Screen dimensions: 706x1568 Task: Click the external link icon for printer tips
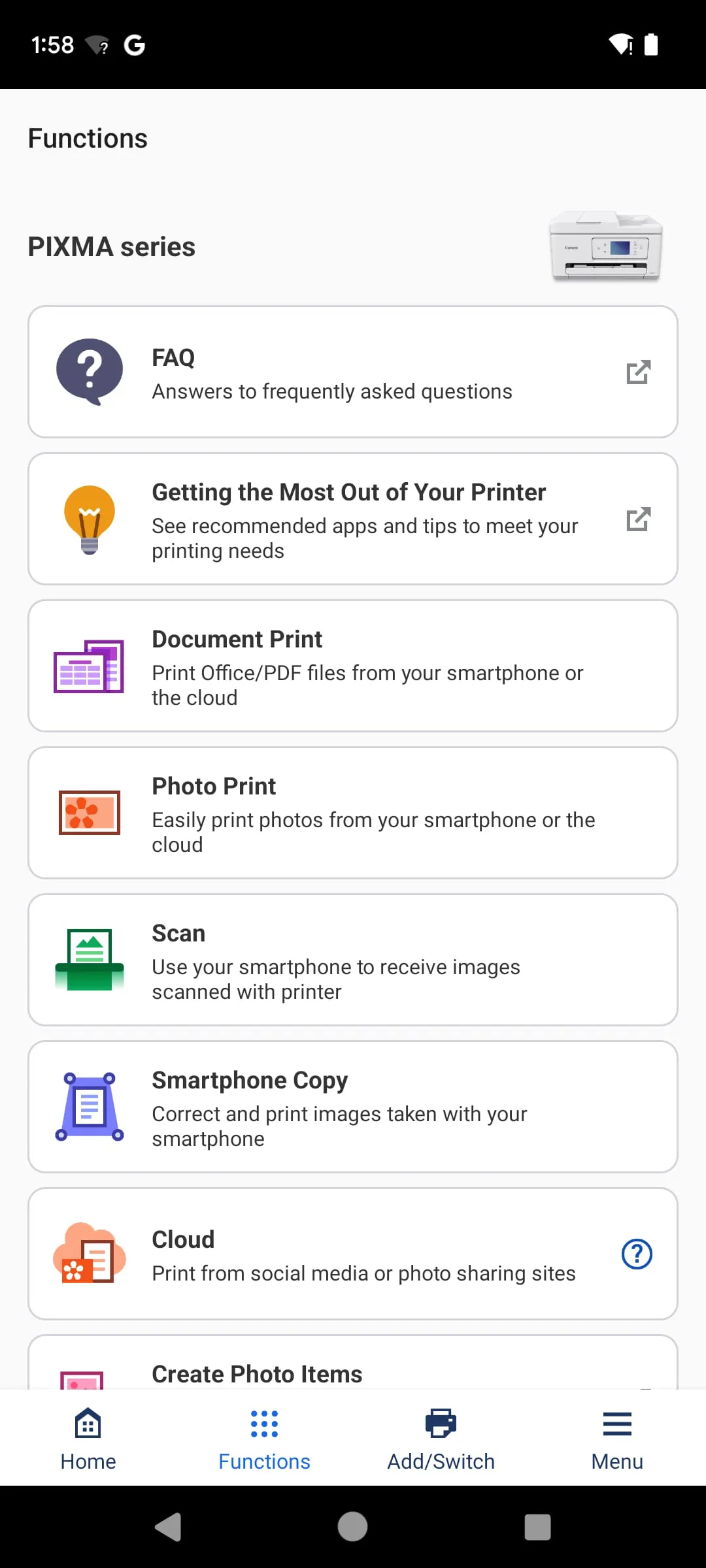pos(638,518)
